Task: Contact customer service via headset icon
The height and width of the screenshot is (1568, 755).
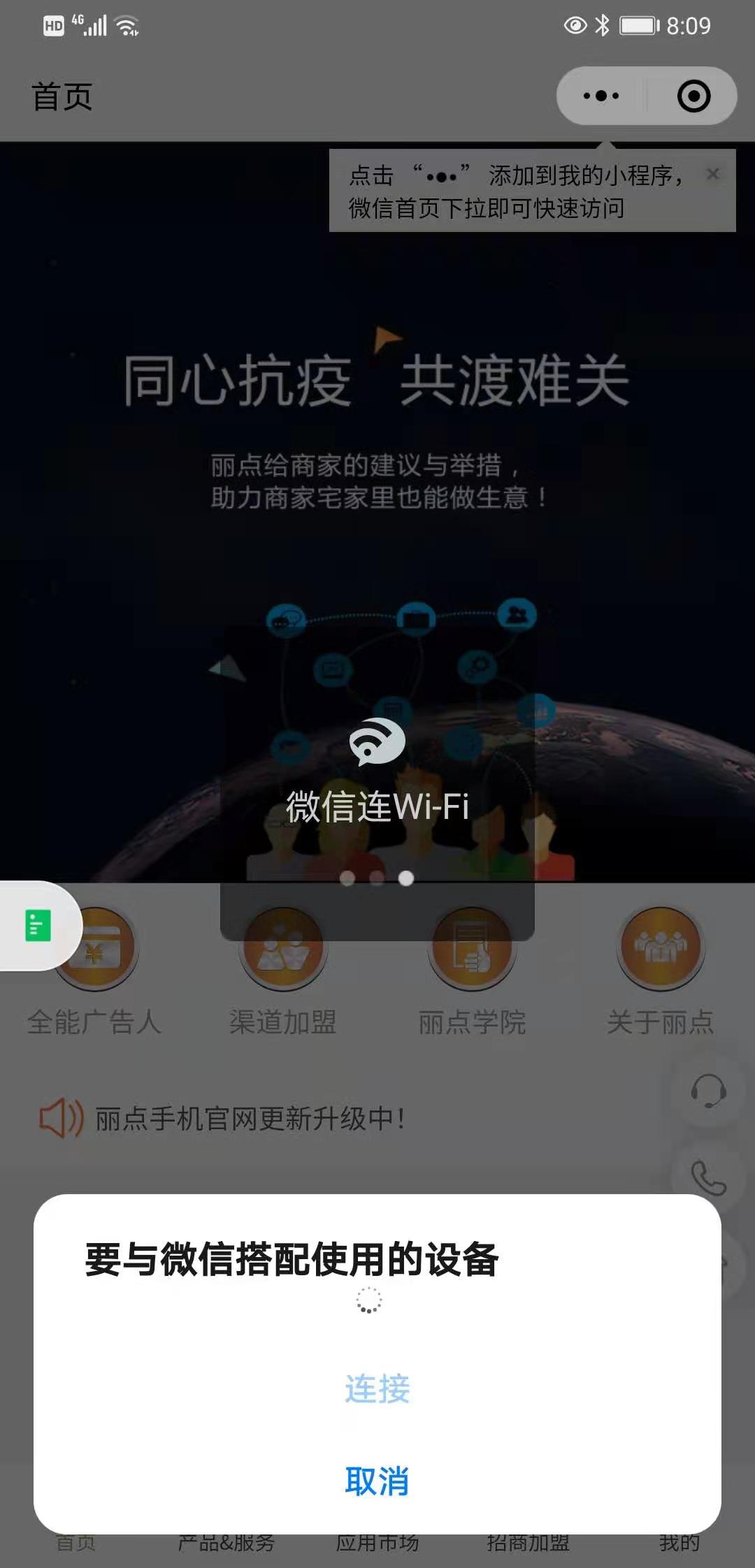Action: pos(708,1090)
